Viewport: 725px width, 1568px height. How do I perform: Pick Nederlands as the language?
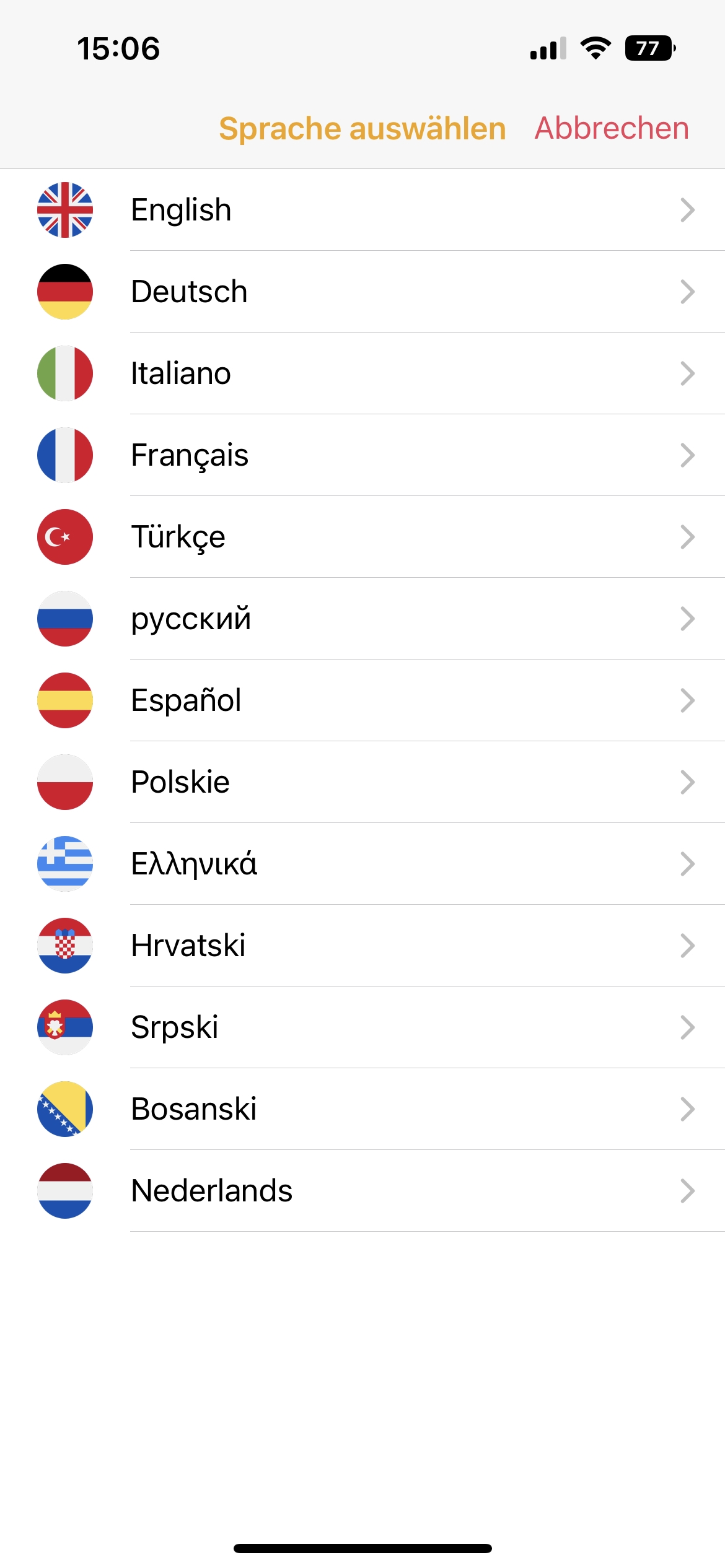pos(362,1191)
